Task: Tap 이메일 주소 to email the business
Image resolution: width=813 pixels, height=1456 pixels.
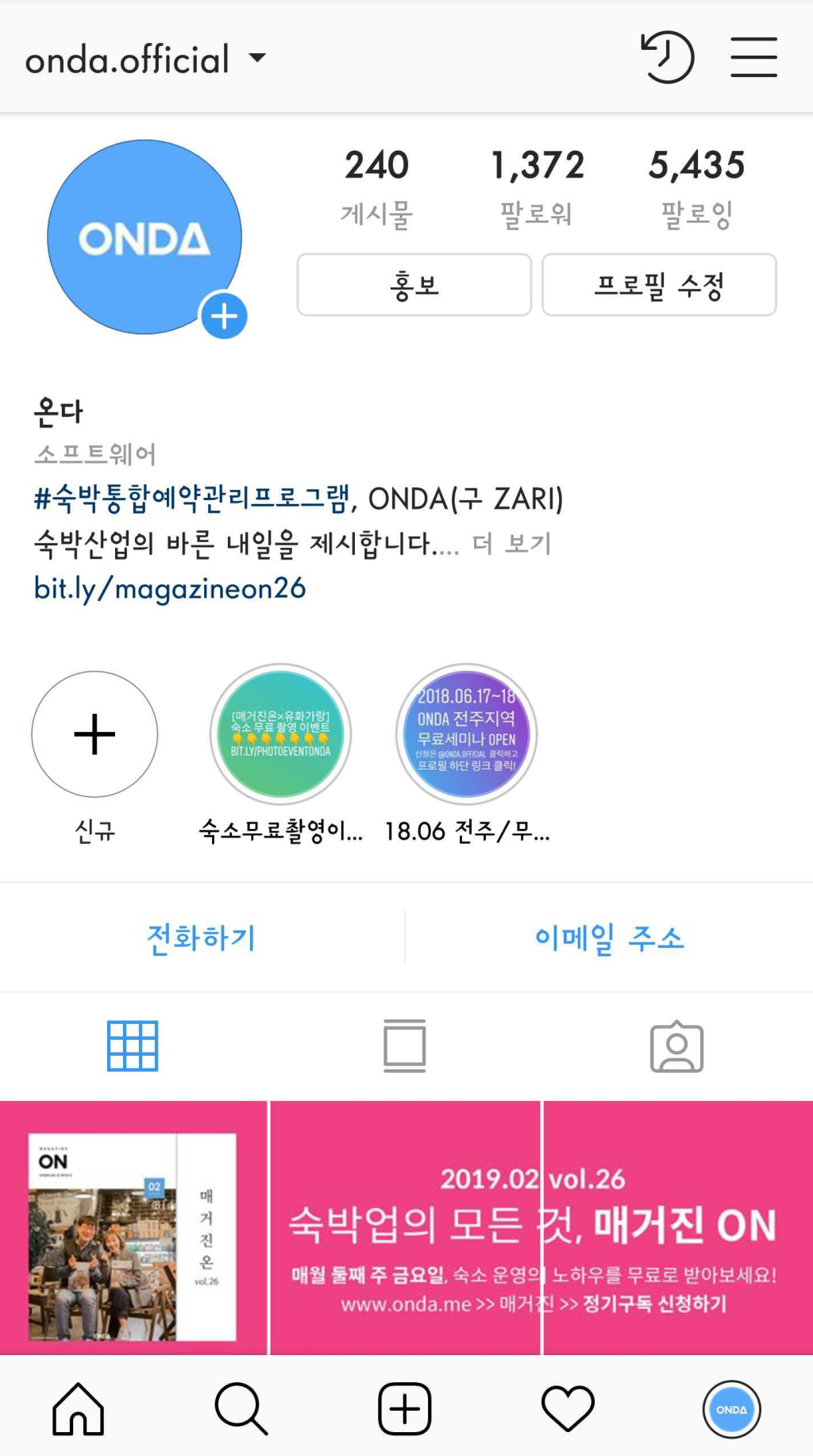Action: coord(609,938)
